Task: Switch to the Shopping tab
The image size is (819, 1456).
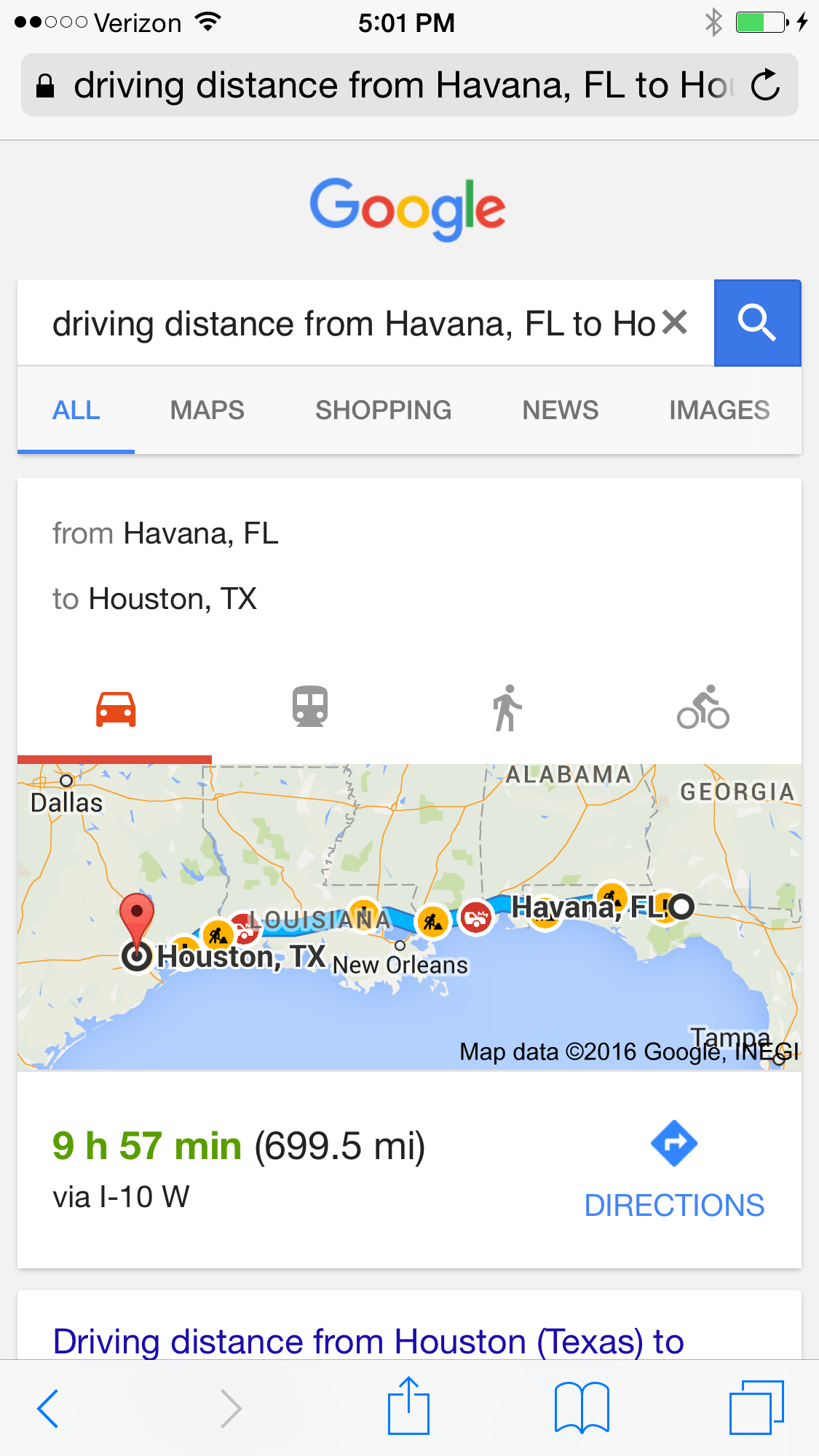Action: [383, 410]
